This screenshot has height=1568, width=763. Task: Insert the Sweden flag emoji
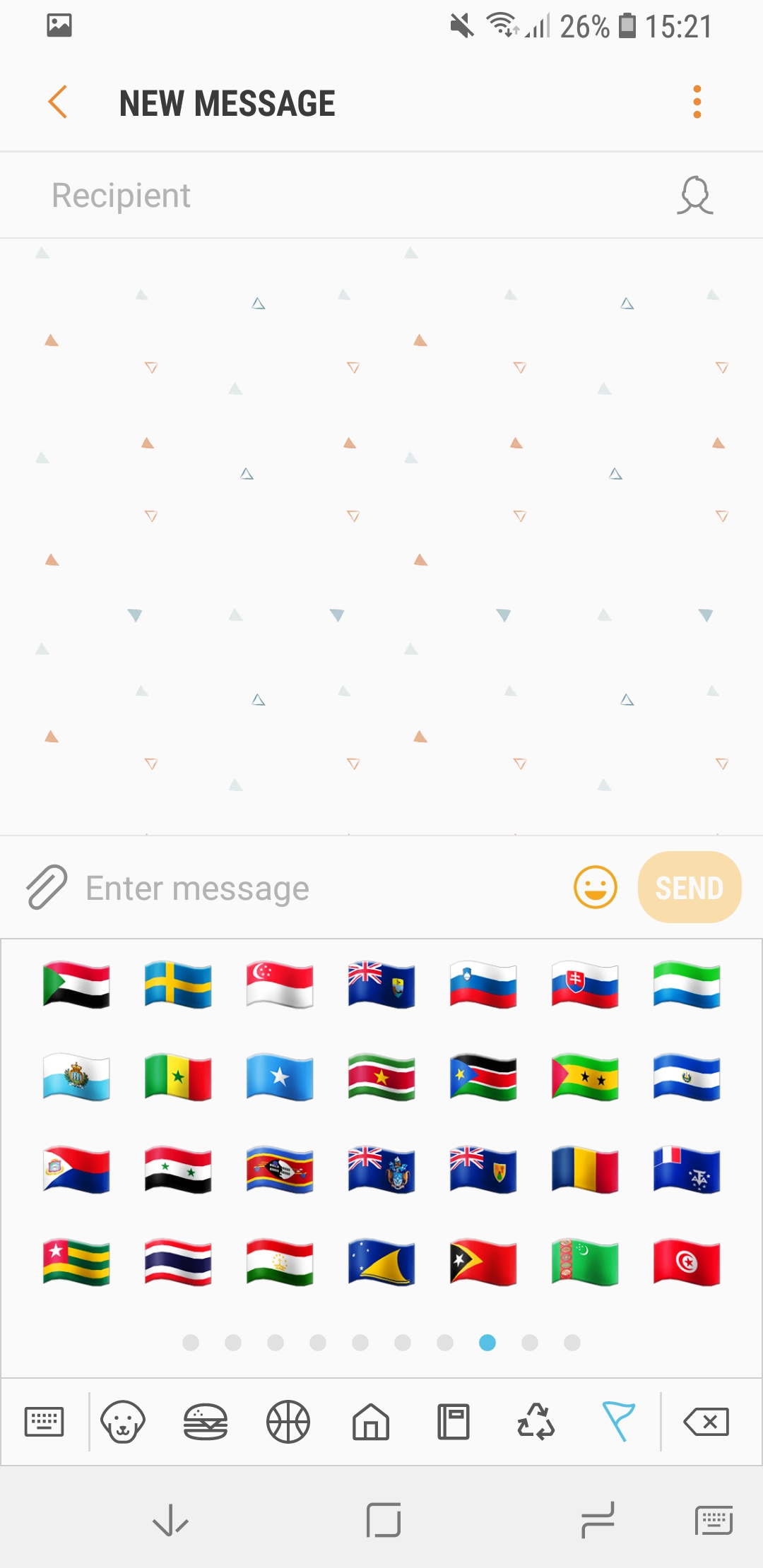coord(178,985)
